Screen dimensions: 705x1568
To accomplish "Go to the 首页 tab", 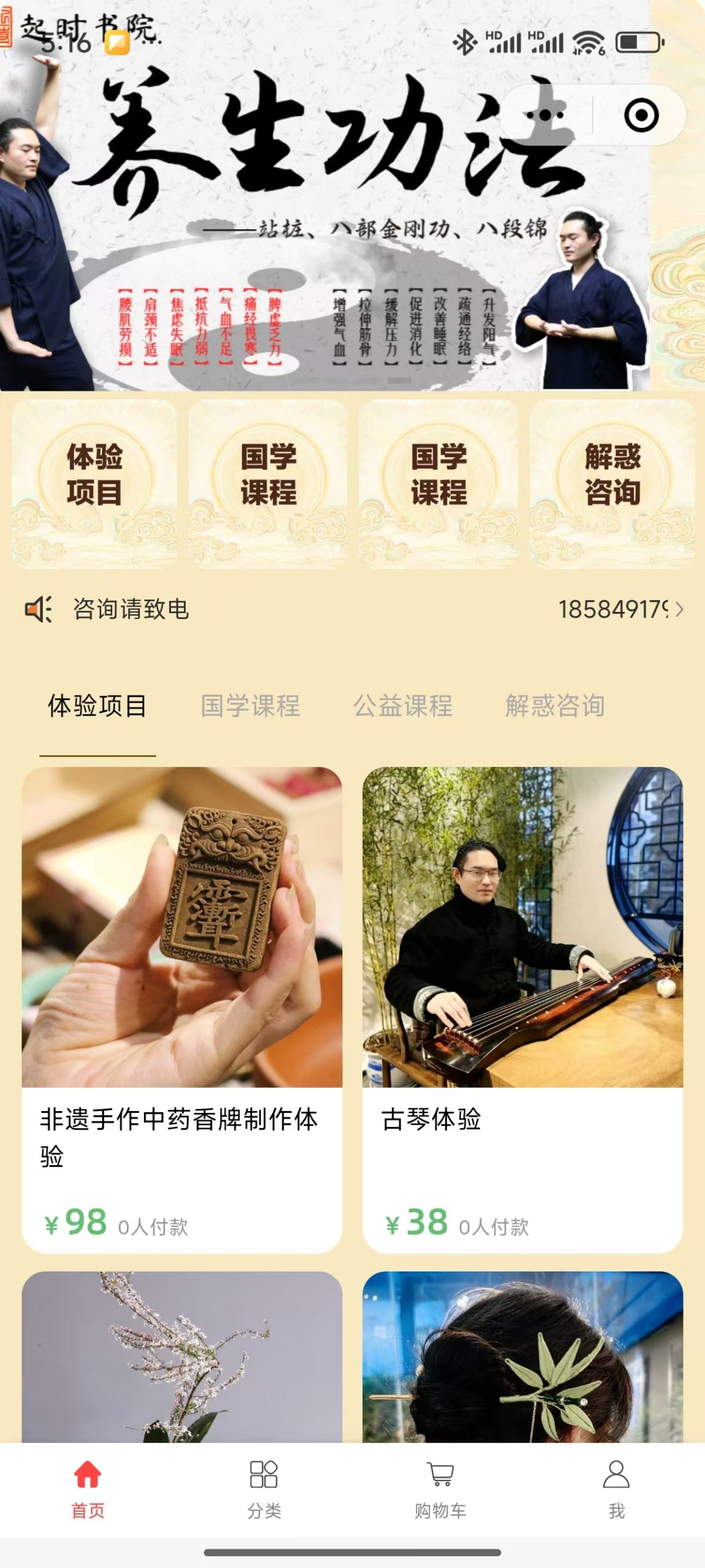I will (x=88, y=1488).
